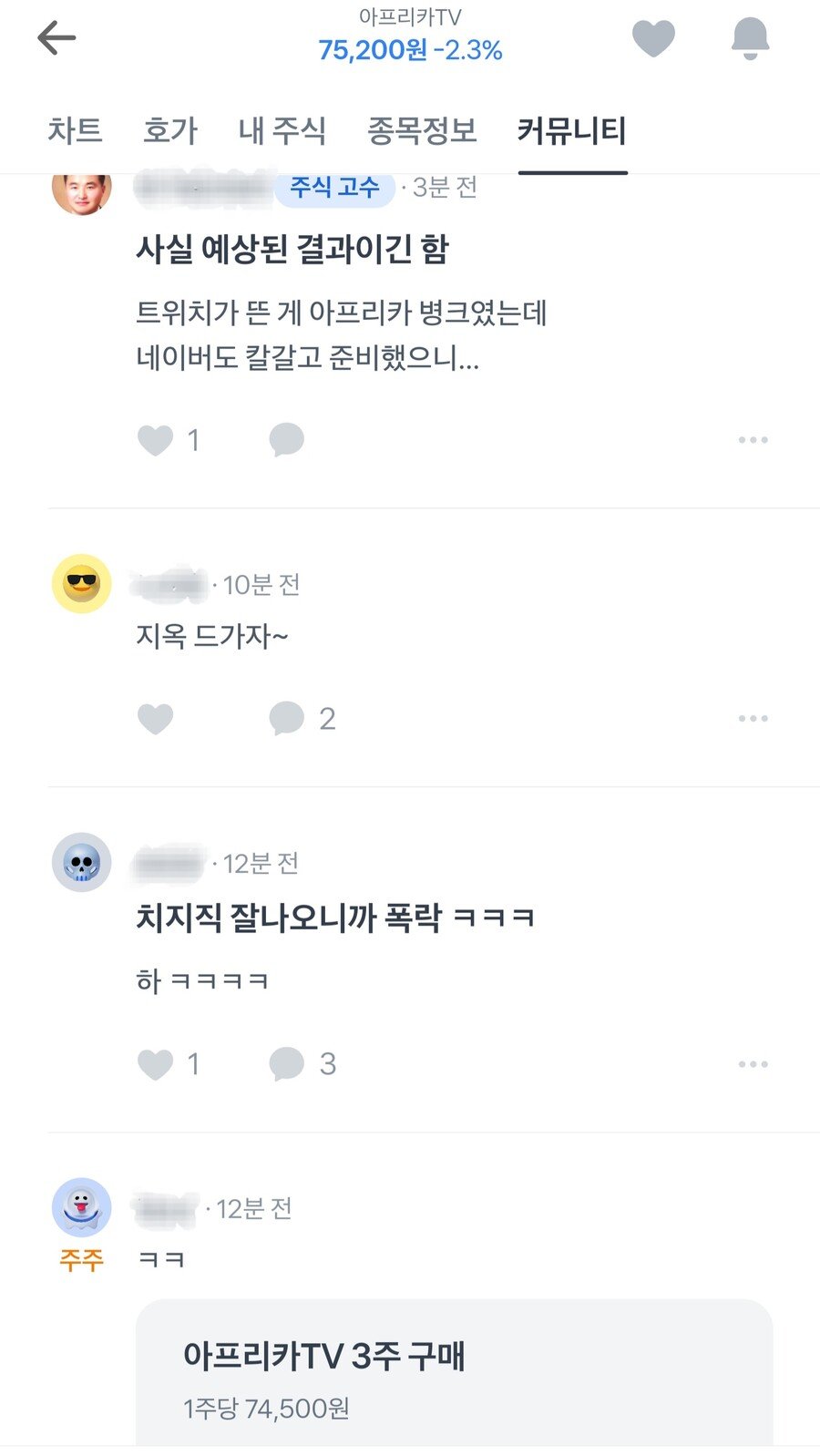The width and height of the screenshot is (820, 1456).
Task: Open the post 사실 예상된 결과이긴 함
Action: (292, 249)
